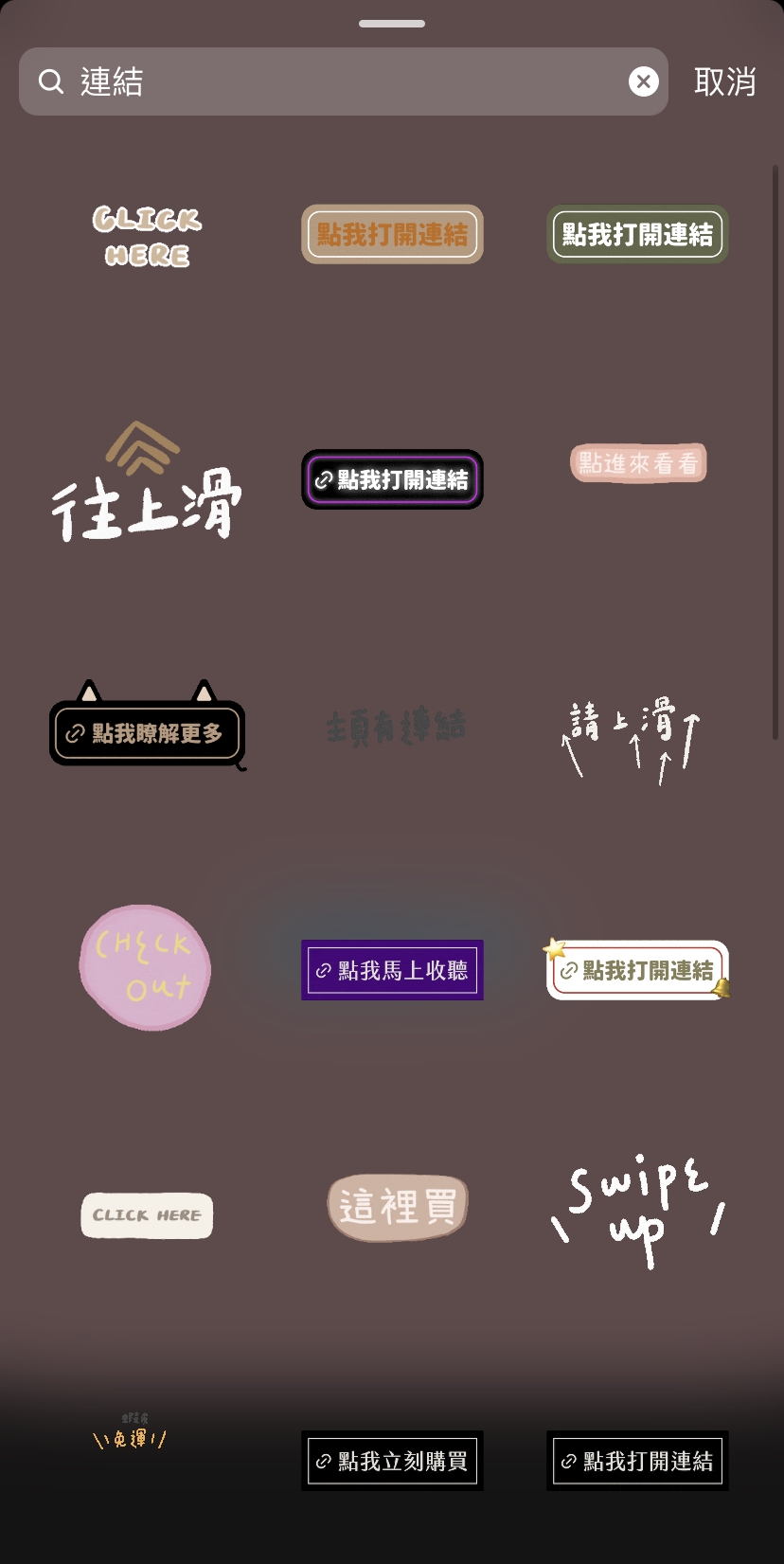This screenshot has width=784, height=1564.
Task: Pick the white Swipe up handwritten sticker
Action: [637, 1211]
